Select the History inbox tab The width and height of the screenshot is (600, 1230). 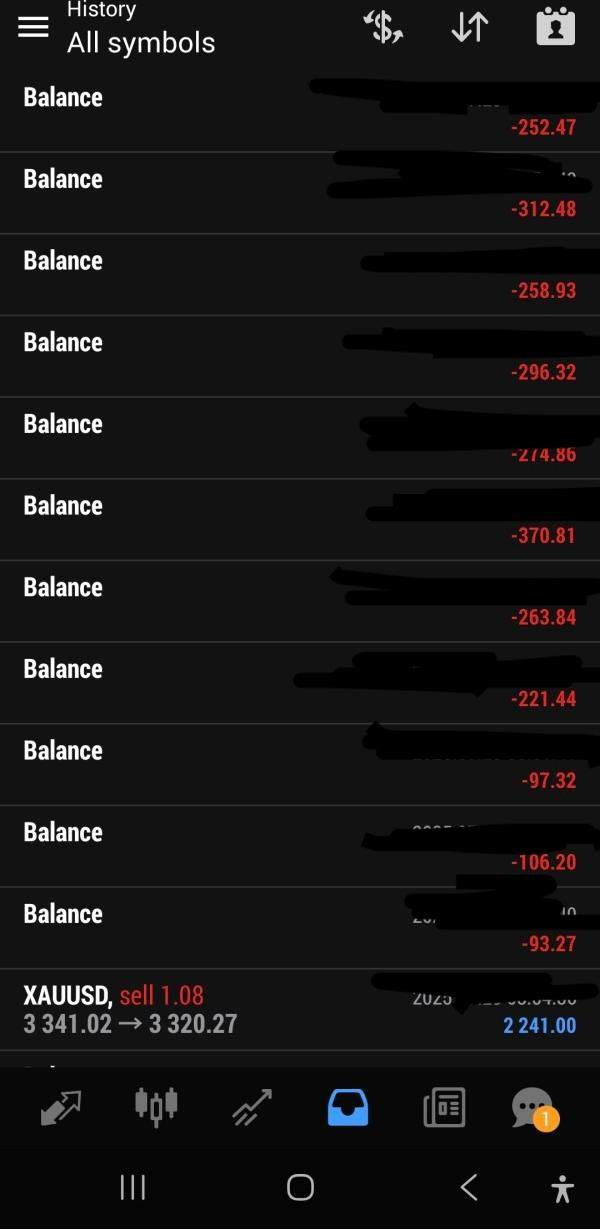[348, 1107]
